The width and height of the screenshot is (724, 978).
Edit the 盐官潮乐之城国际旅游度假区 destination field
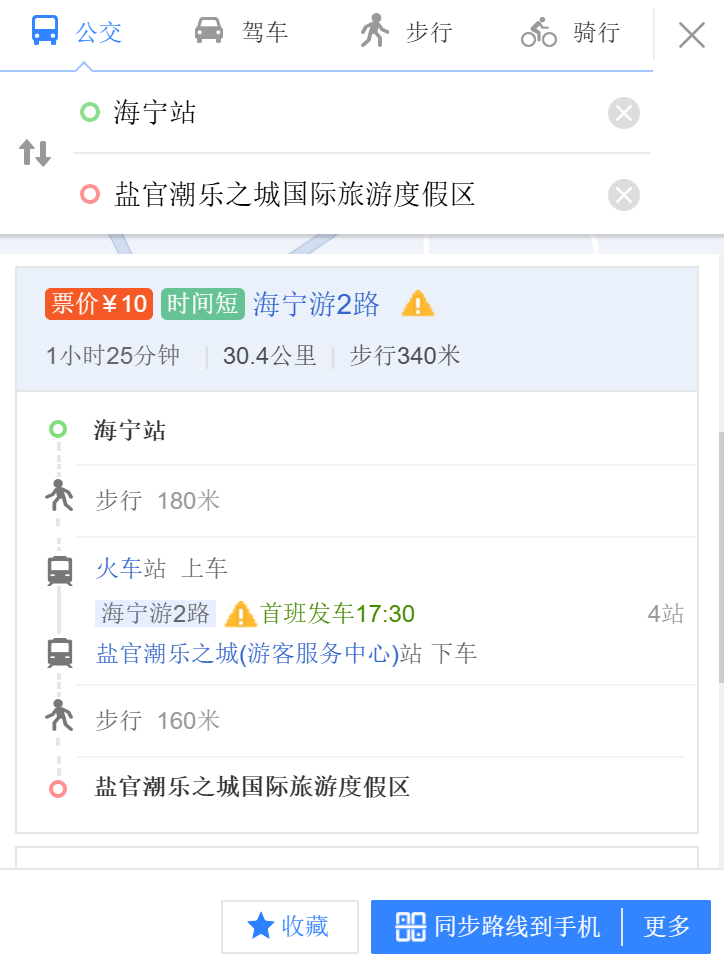[340, 194]
